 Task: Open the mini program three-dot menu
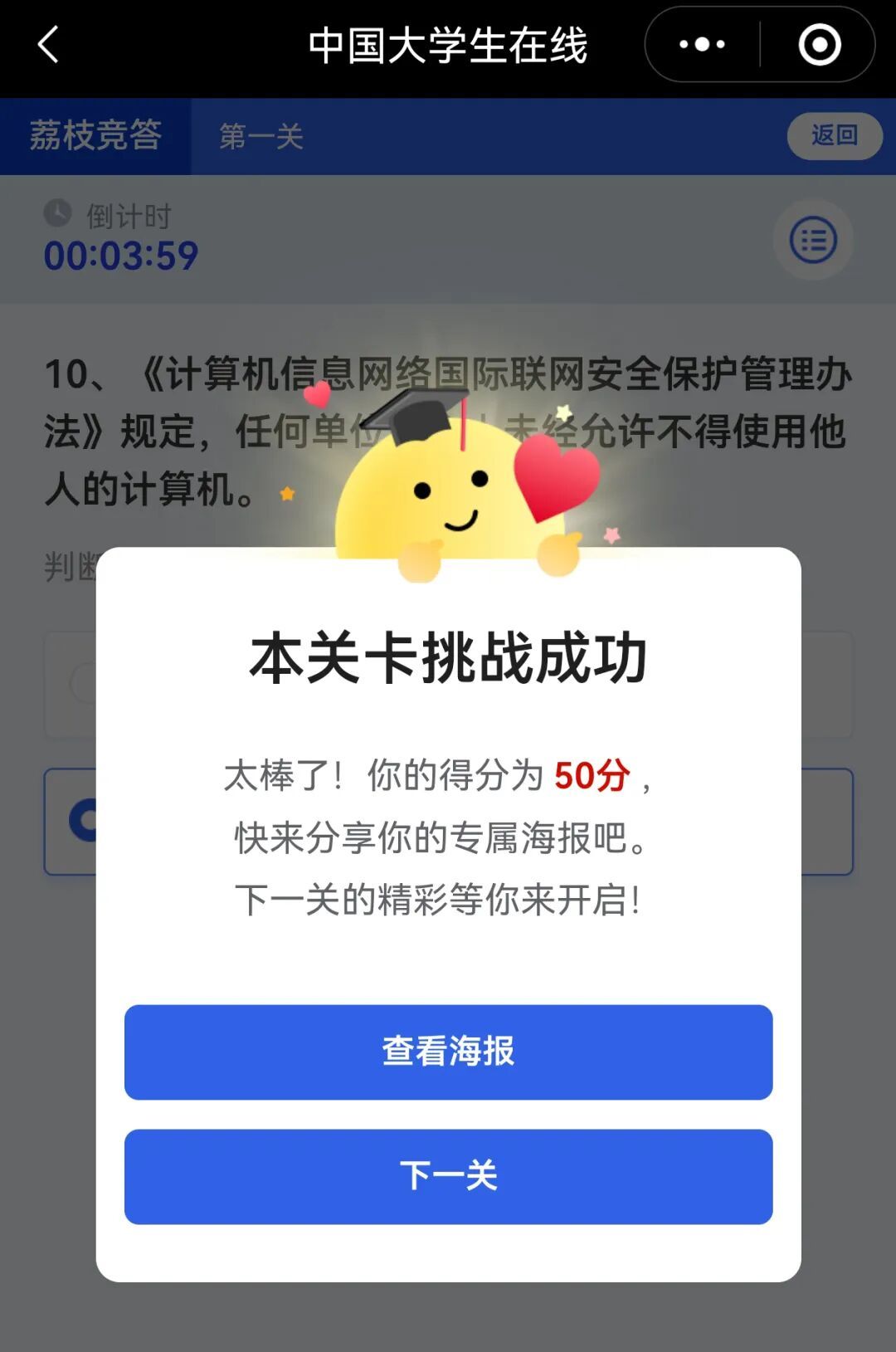(702, 45)
